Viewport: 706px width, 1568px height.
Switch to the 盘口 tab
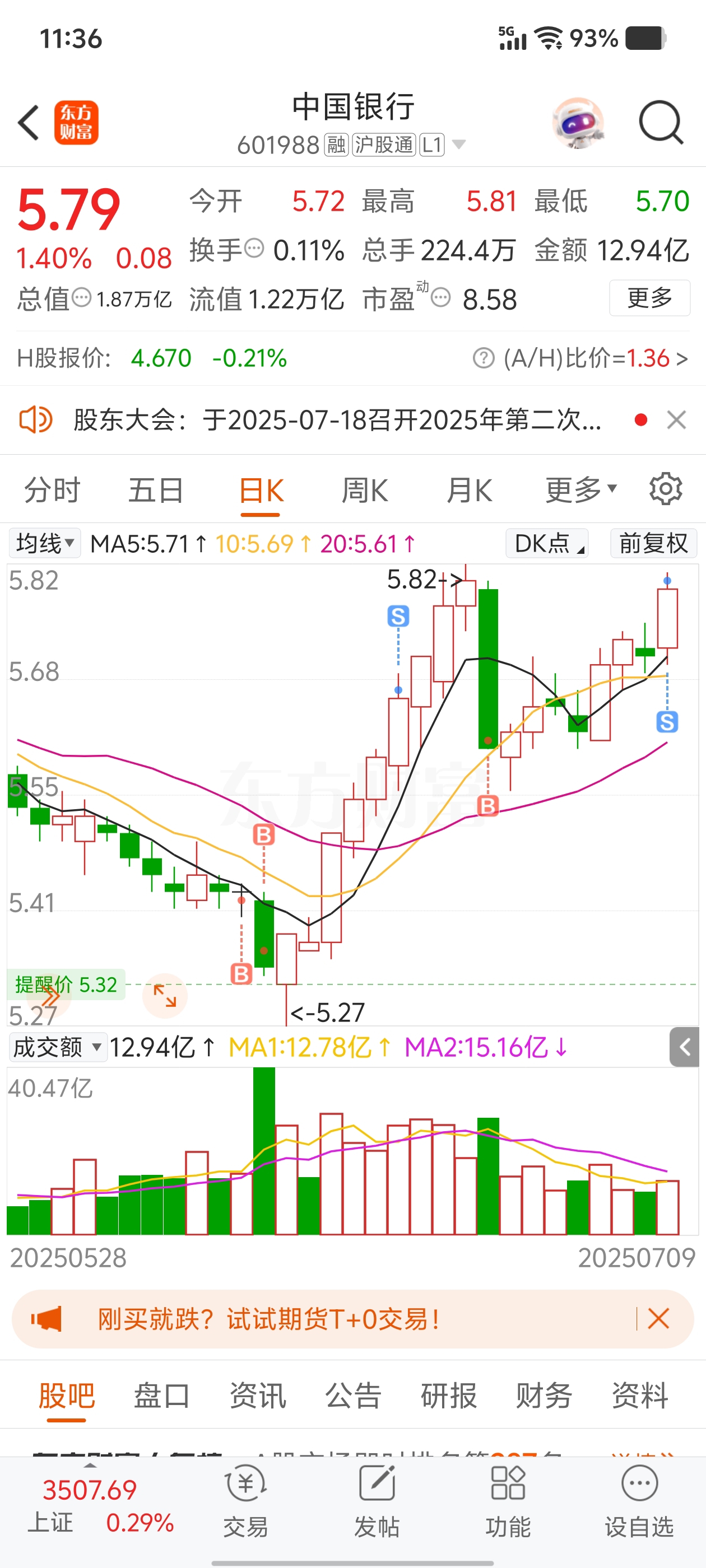[161, 1396]
